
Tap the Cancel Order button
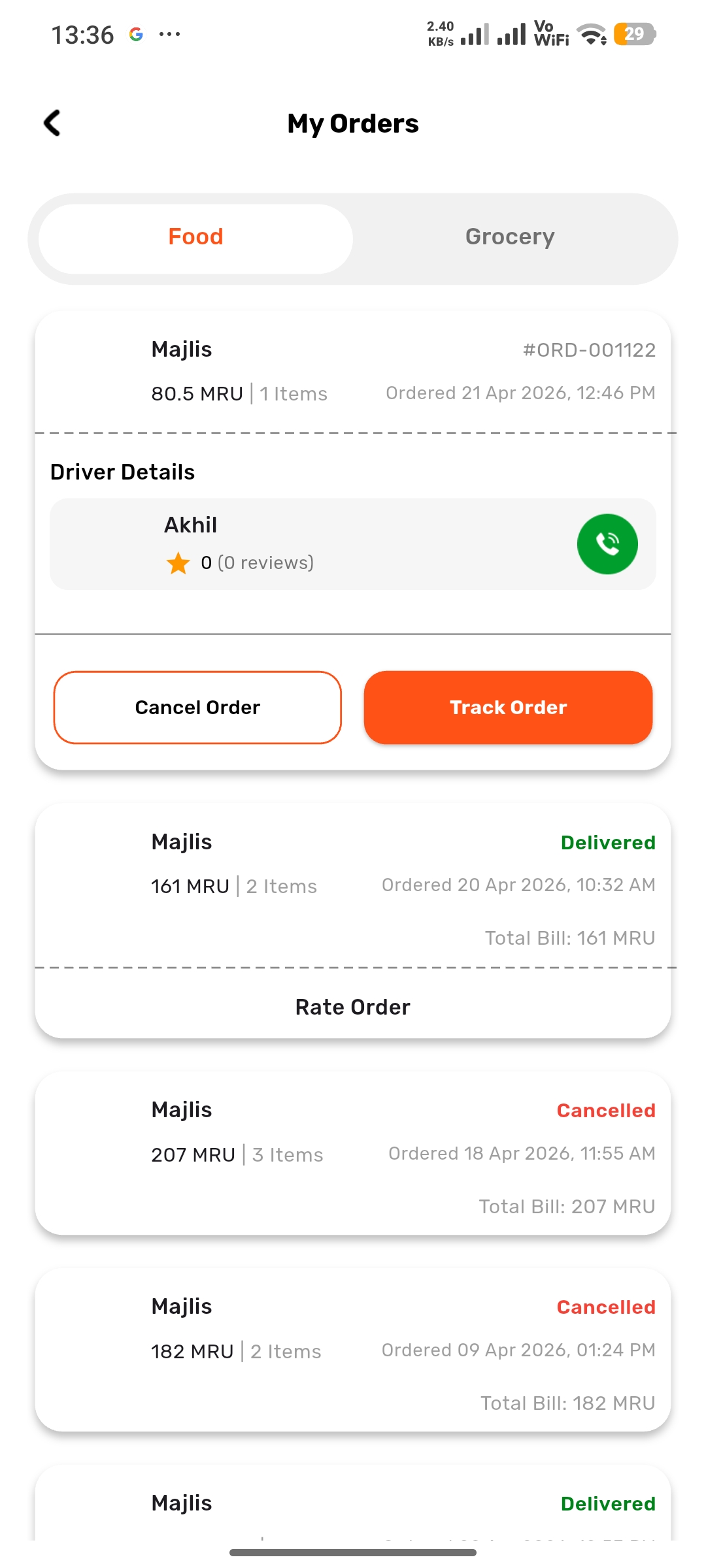(x=197, y=708)
